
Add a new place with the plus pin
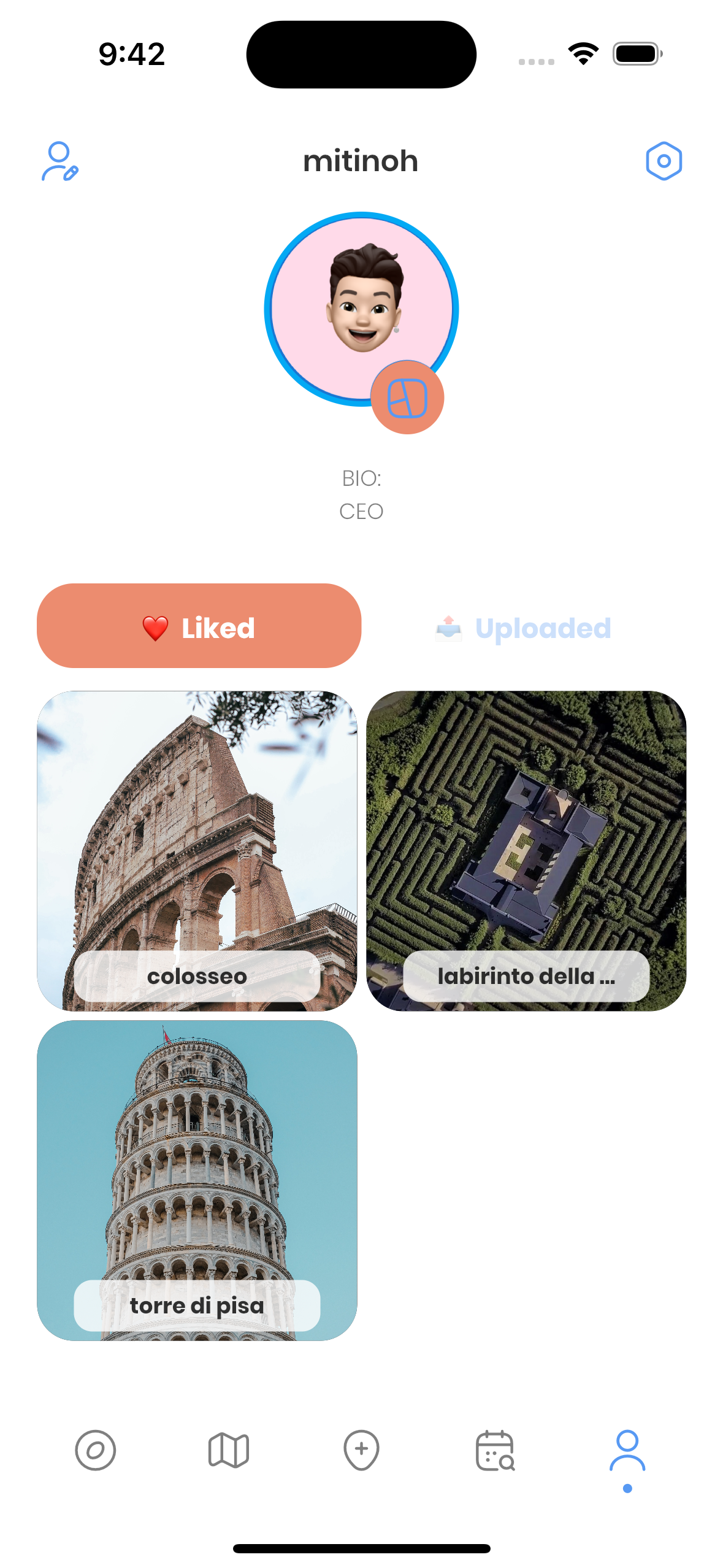coord(361,1451)
